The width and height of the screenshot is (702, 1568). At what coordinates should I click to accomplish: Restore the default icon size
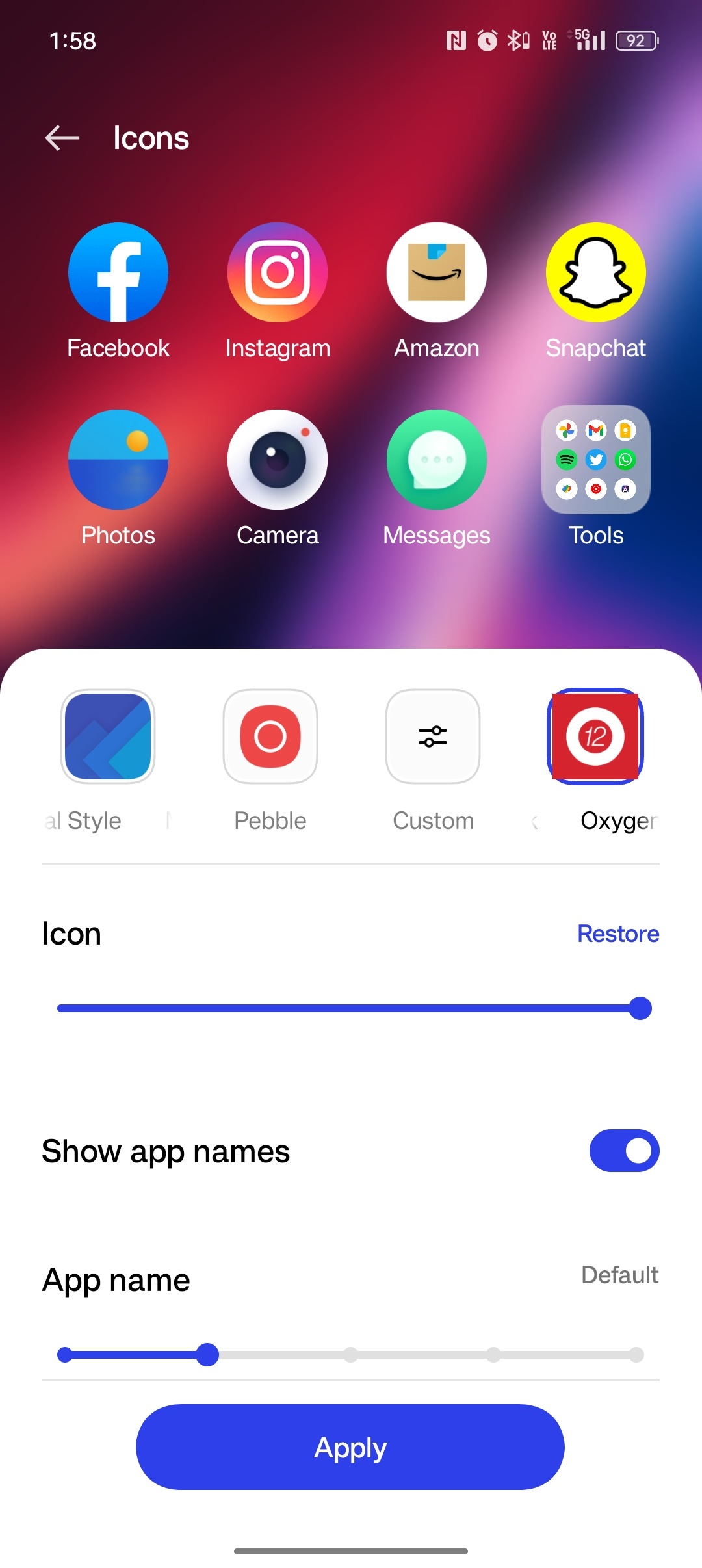617,934
